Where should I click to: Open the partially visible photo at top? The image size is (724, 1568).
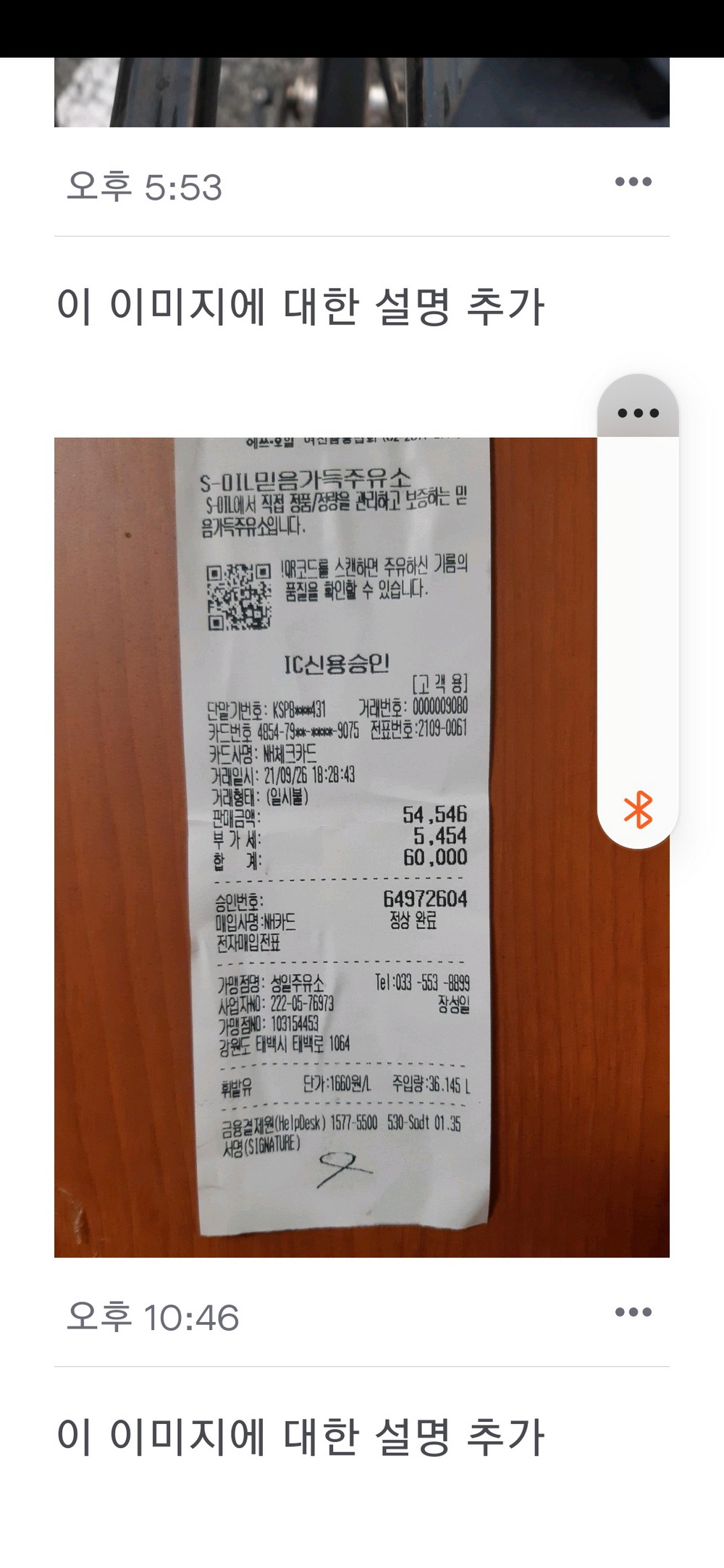pos(362,92)
